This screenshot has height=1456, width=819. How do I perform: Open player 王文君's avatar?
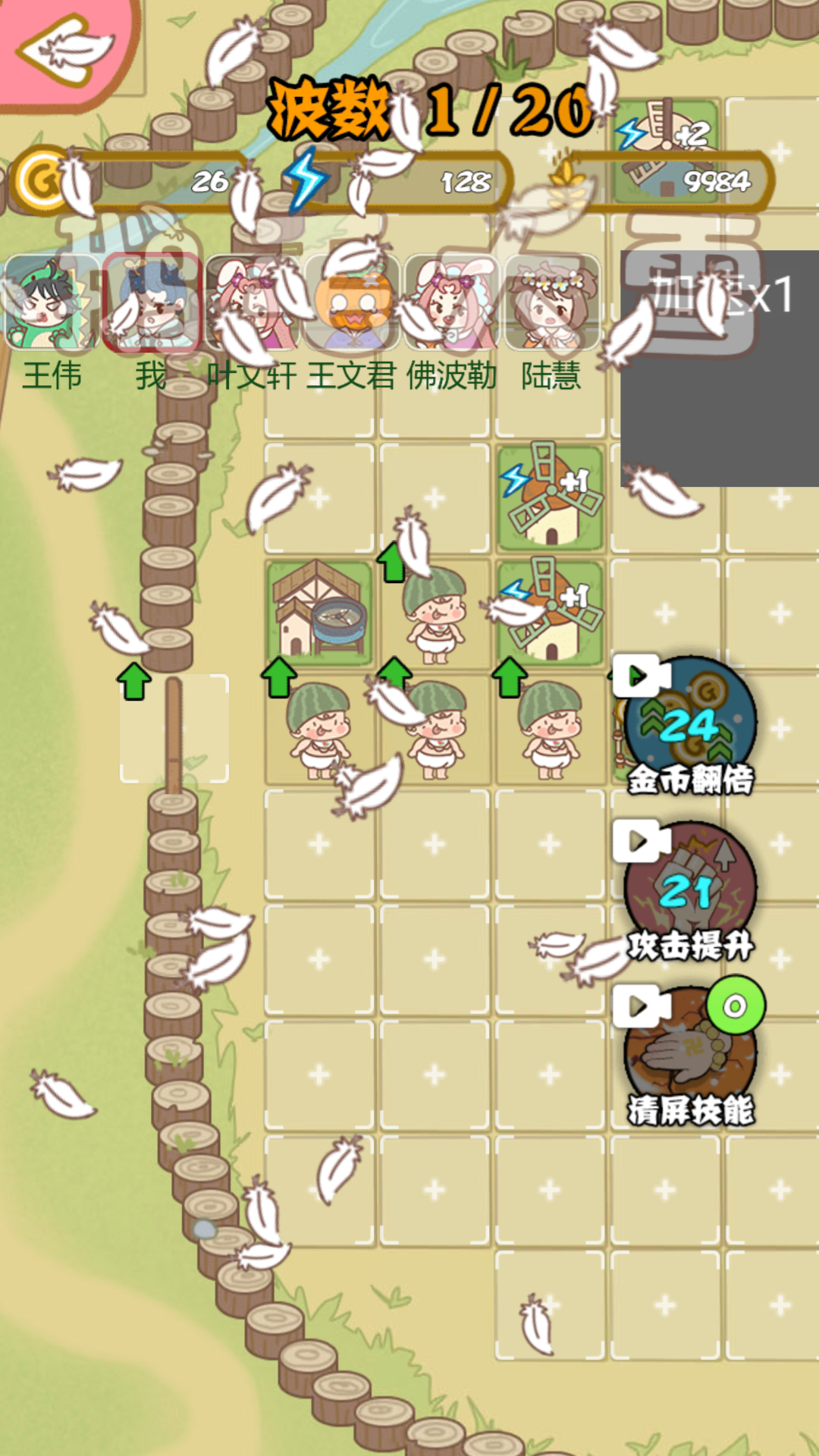[352, 303]
